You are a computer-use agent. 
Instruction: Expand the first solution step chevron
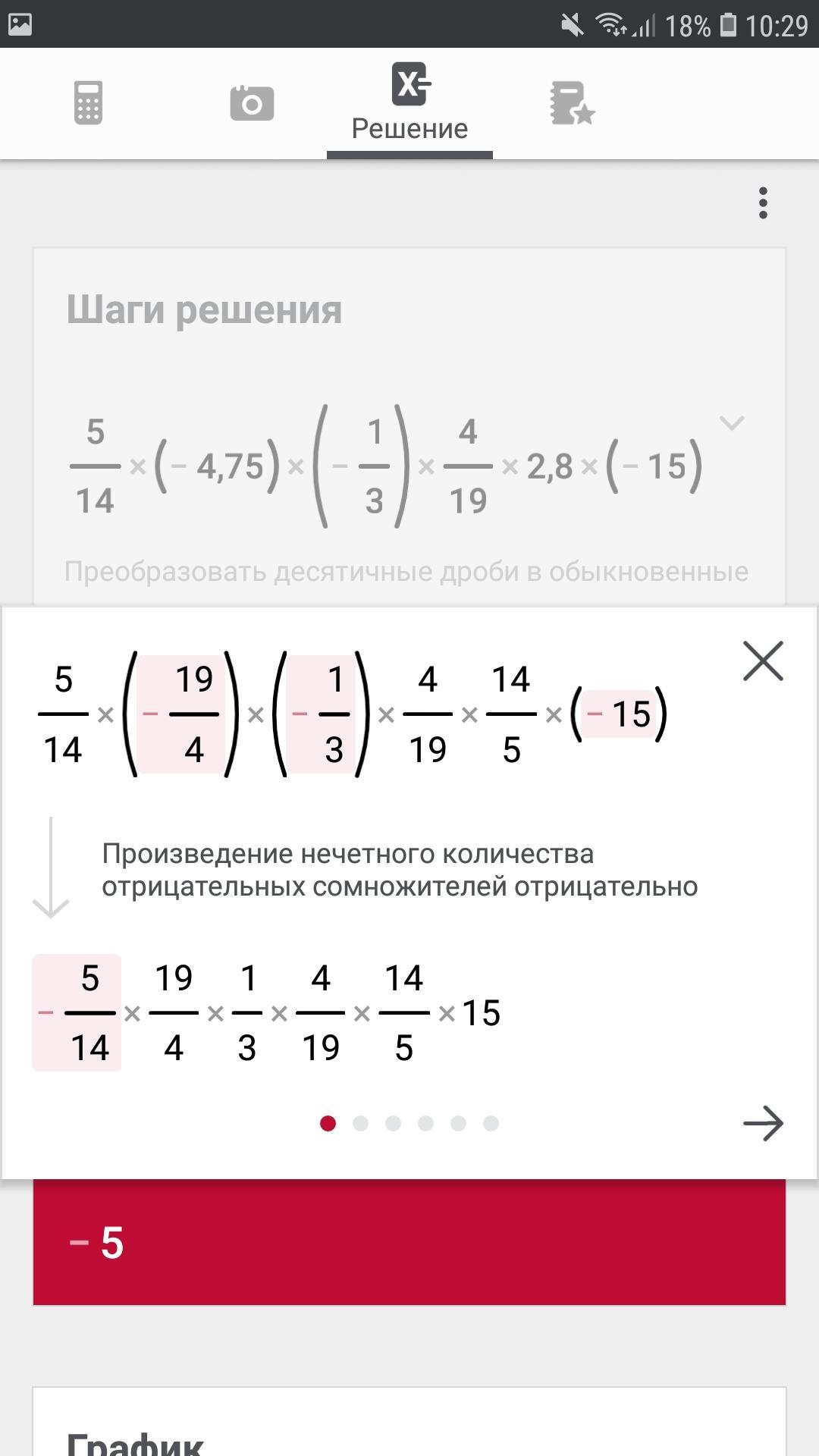pyautogui.click(x=731, y=423)
